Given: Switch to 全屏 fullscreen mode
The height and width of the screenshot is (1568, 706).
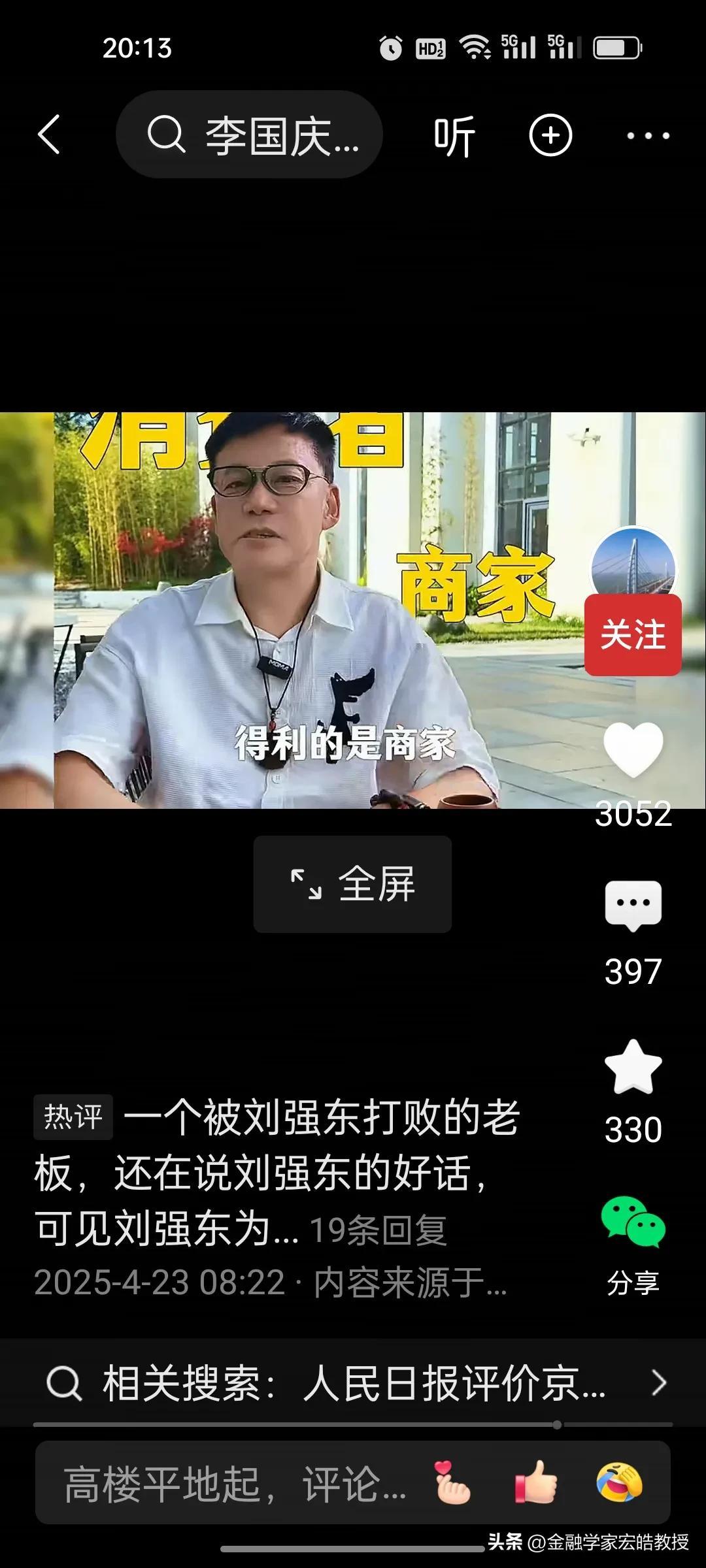Looking at the screenshot, I should point(352,884).
